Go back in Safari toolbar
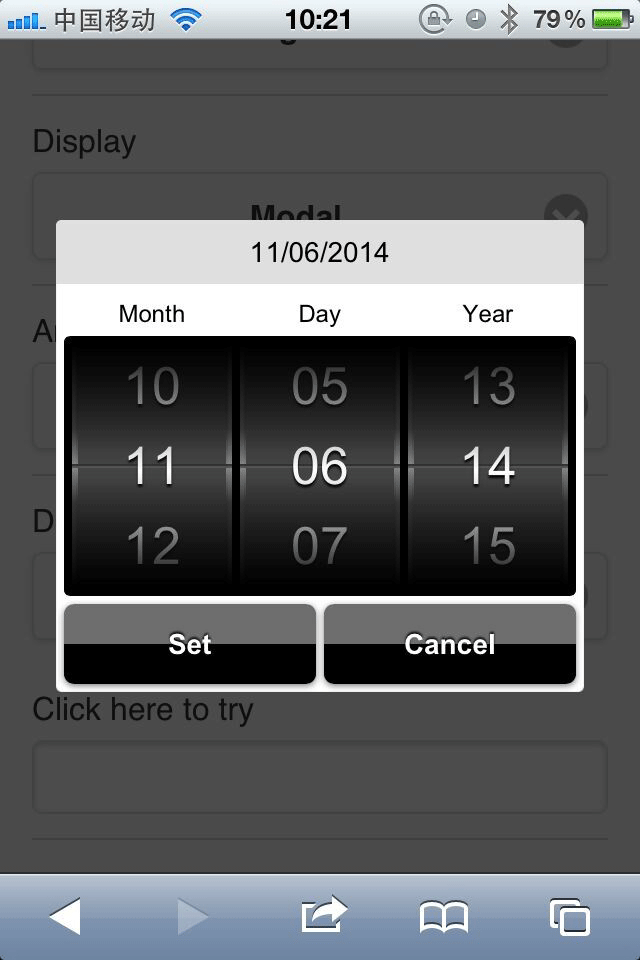This screenshot has height=960, width=640. pyautogui.click(x=66, y=916)
